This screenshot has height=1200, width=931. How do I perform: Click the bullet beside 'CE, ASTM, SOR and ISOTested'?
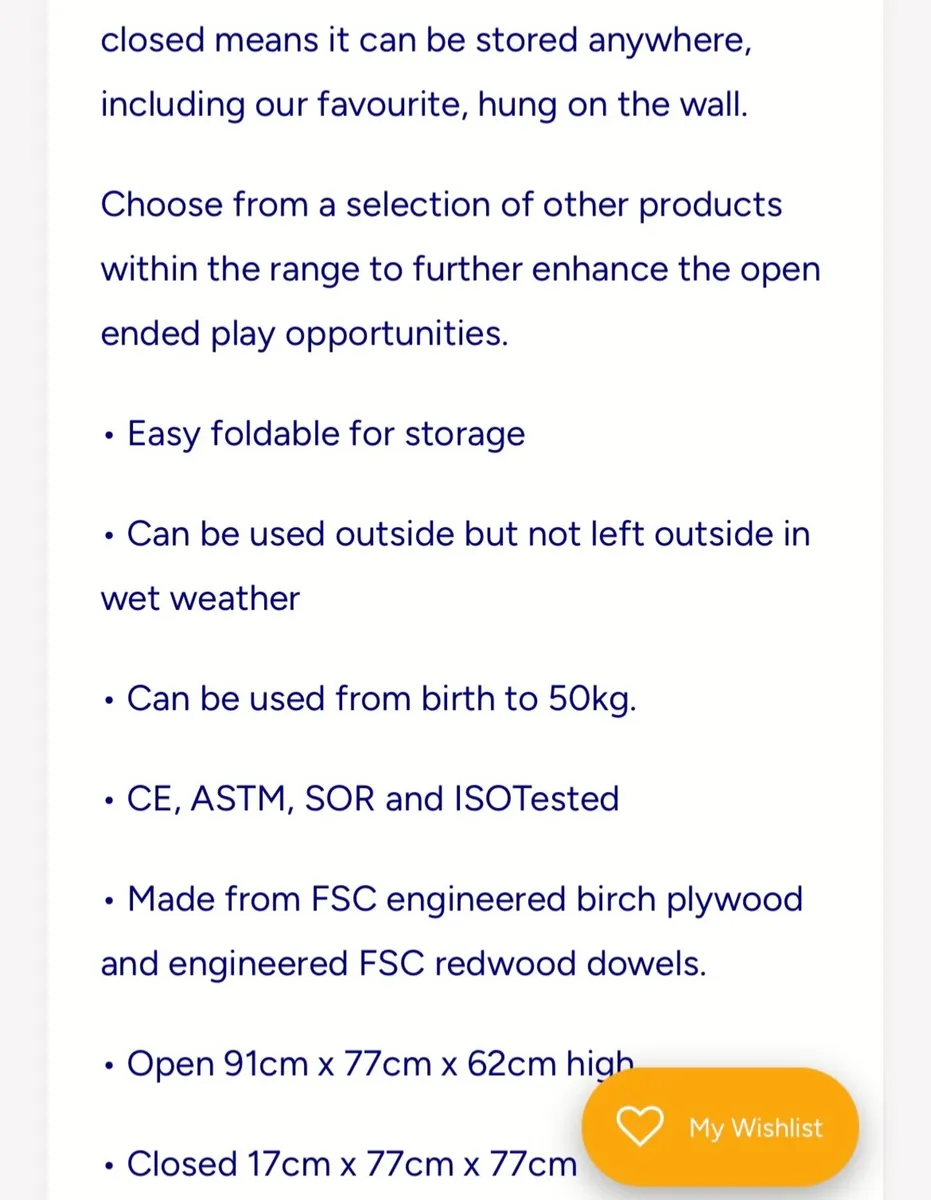pos(109,800)
